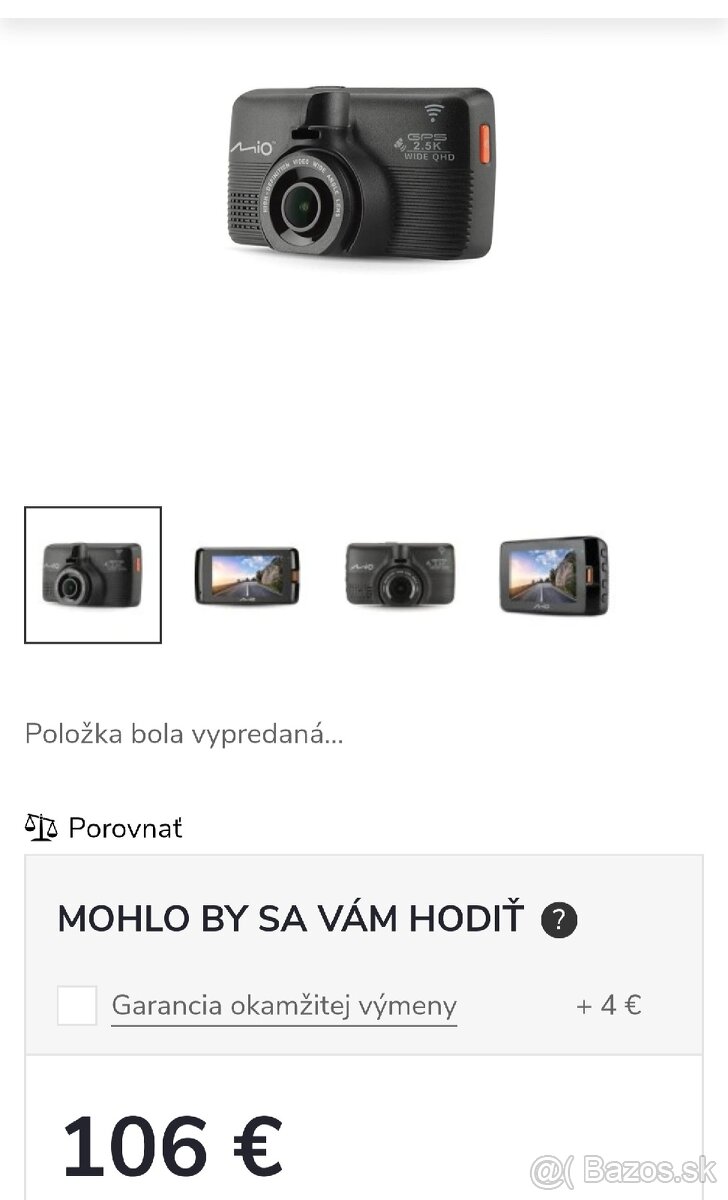This screenshot has height=1200, width=728.
Task: Click the Porovnať comparison scales icon
Action: [41, 826]
